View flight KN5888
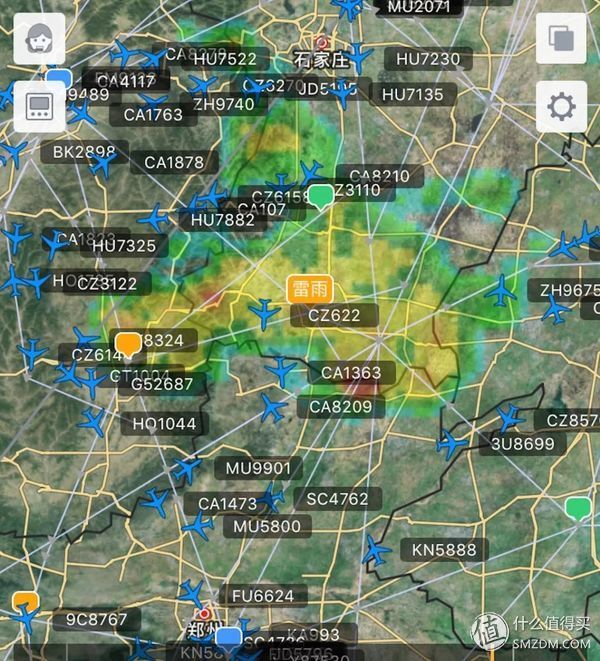The image size is (600, 661). 444,549
